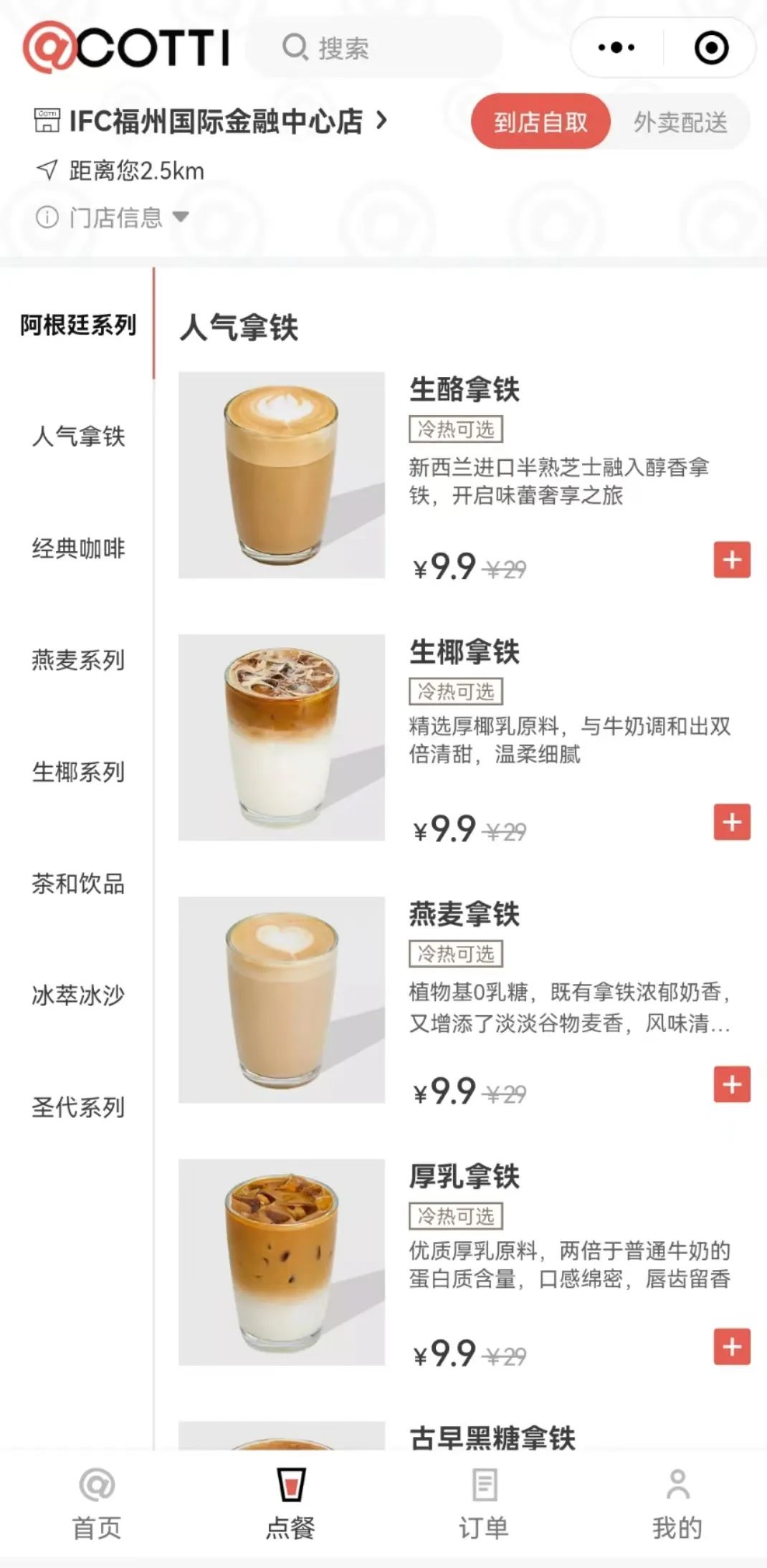The height and width of the screenshot is (1568, 767).
Task: View the 圣代系列 category
Action: pos(77,1107)
